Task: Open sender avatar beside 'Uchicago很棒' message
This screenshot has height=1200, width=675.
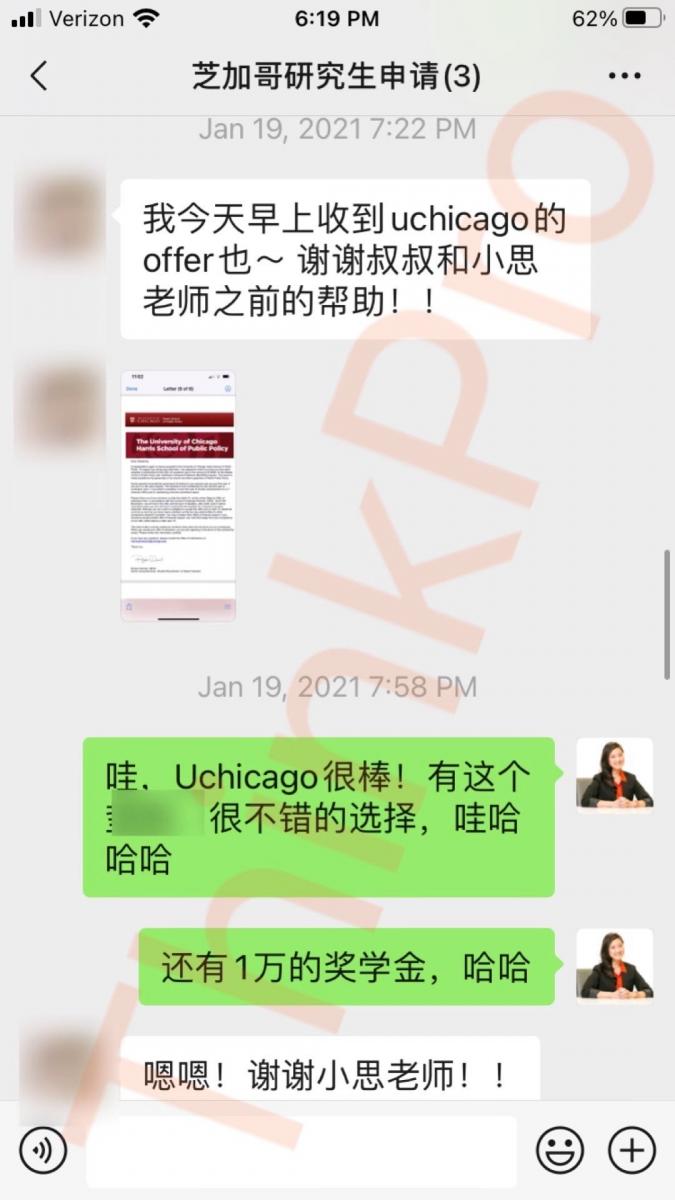Action: (x=614, y=776)
